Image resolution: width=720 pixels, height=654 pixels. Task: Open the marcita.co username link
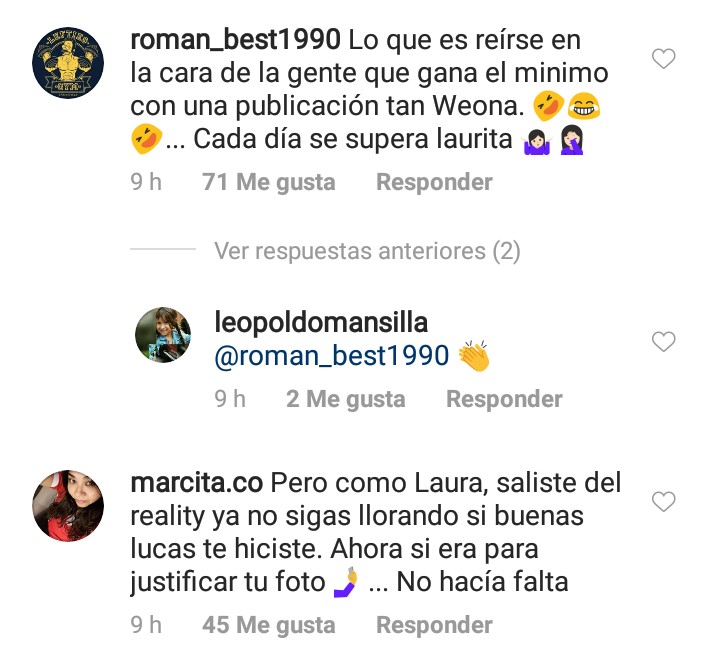pos(196,482)
